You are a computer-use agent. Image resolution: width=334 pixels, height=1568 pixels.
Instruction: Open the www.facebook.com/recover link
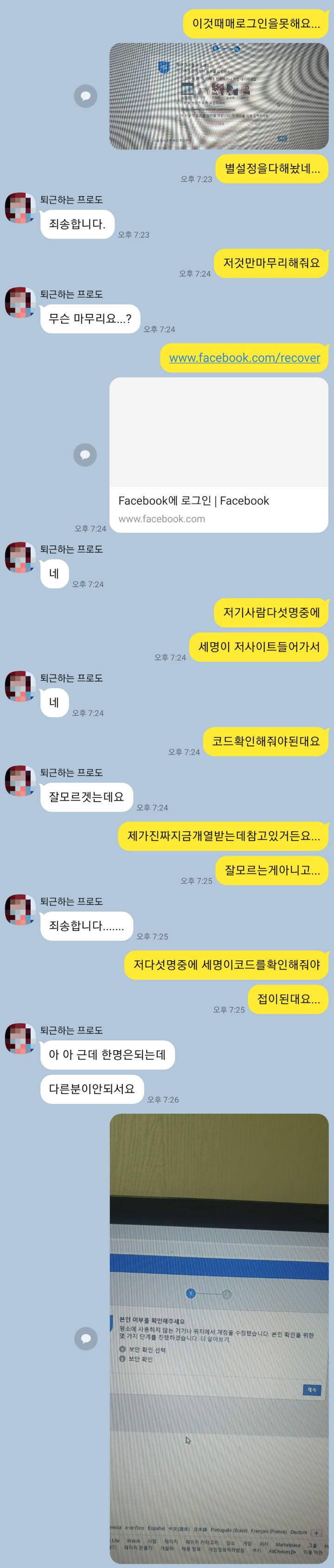point(244,358)
